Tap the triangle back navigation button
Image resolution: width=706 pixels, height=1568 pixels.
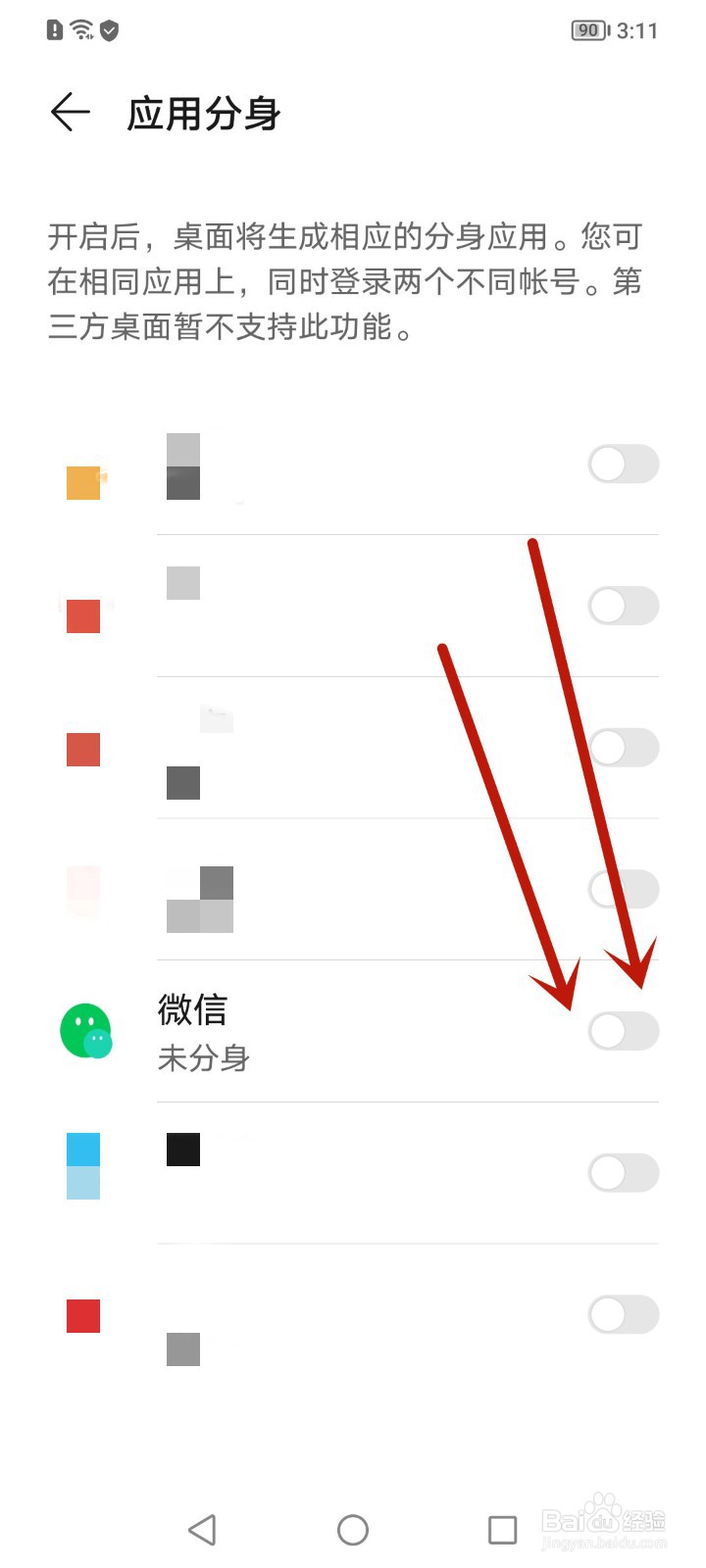tap(203, 1529)
